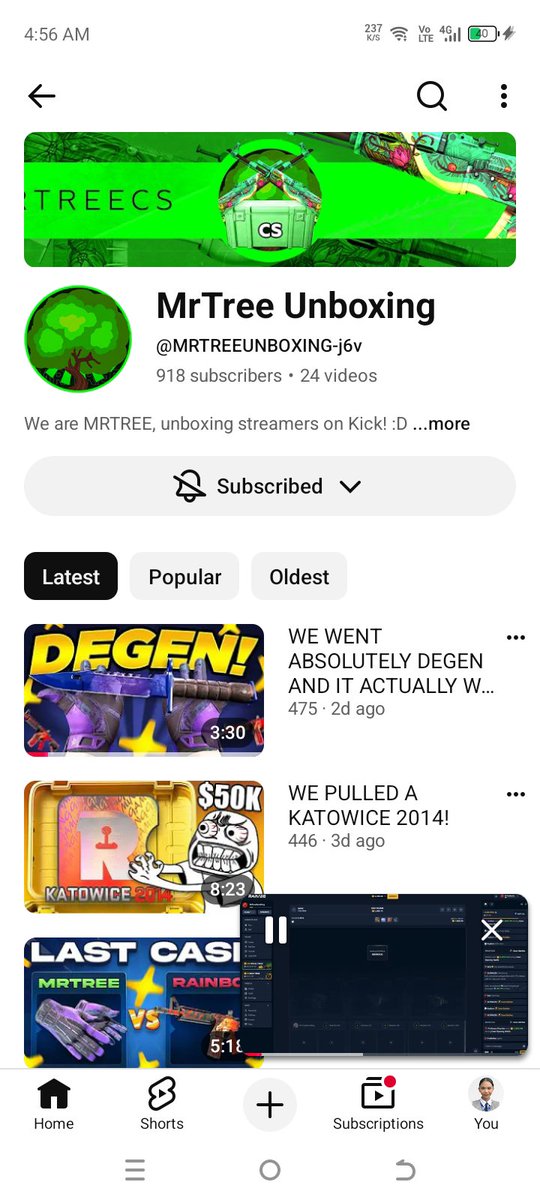This screenshot has height=1200, width=540.
Task: Open the You profile tab
Action: pyautogui.click(x=486, y=1105)
